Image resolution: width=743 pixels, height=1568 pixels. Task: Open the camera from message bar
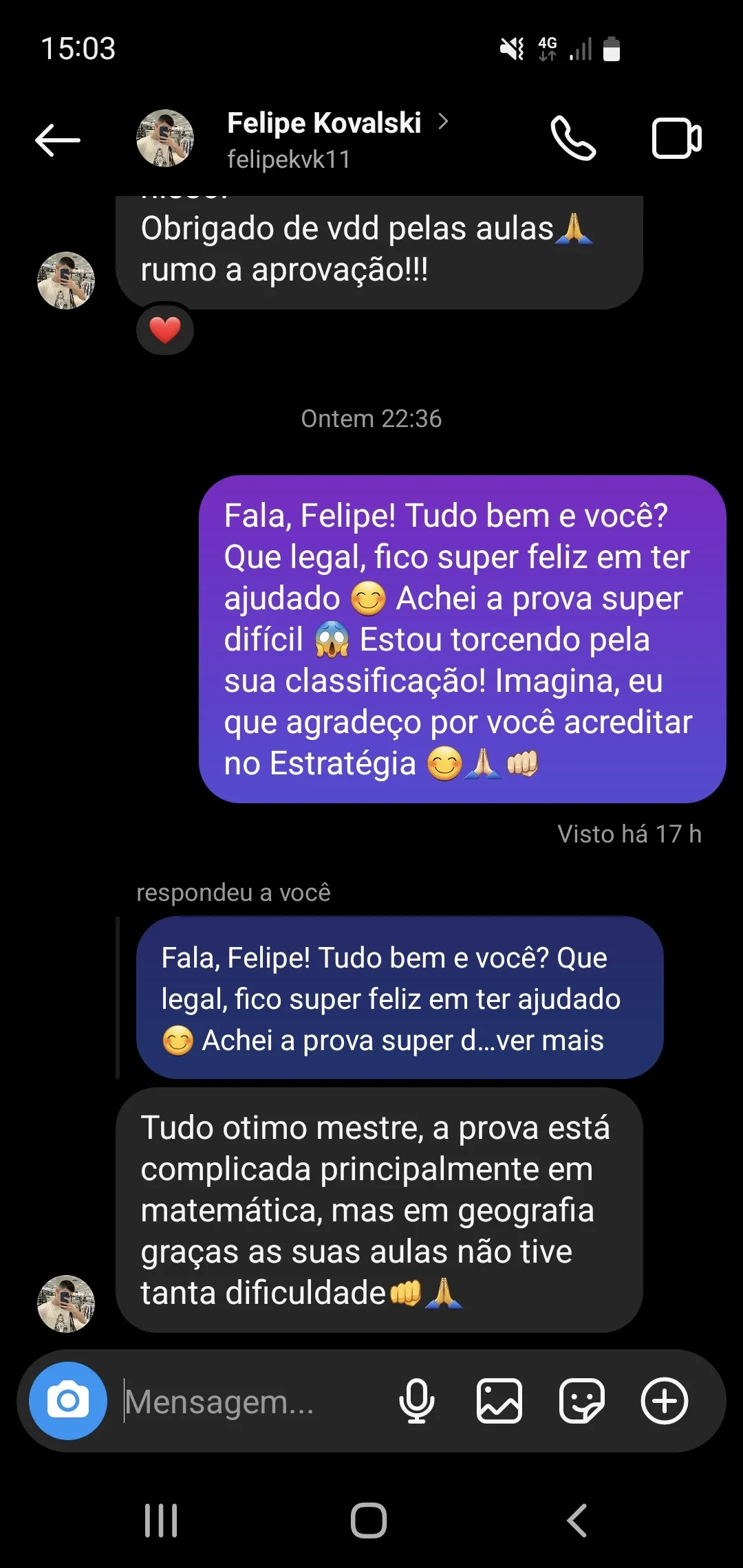tap(67, 1401)
